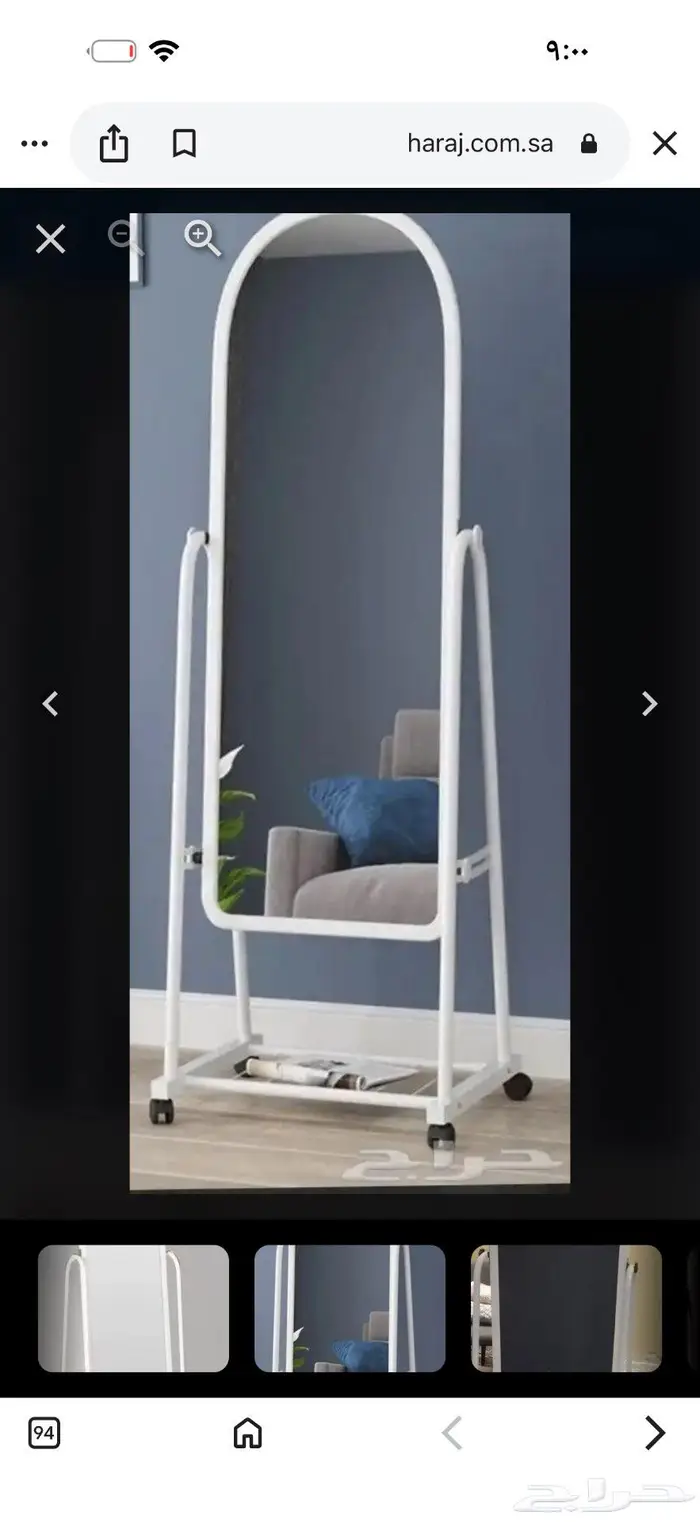Zoom out of the mirror photo
700x1522 pixels.
[x=125, y=237]
